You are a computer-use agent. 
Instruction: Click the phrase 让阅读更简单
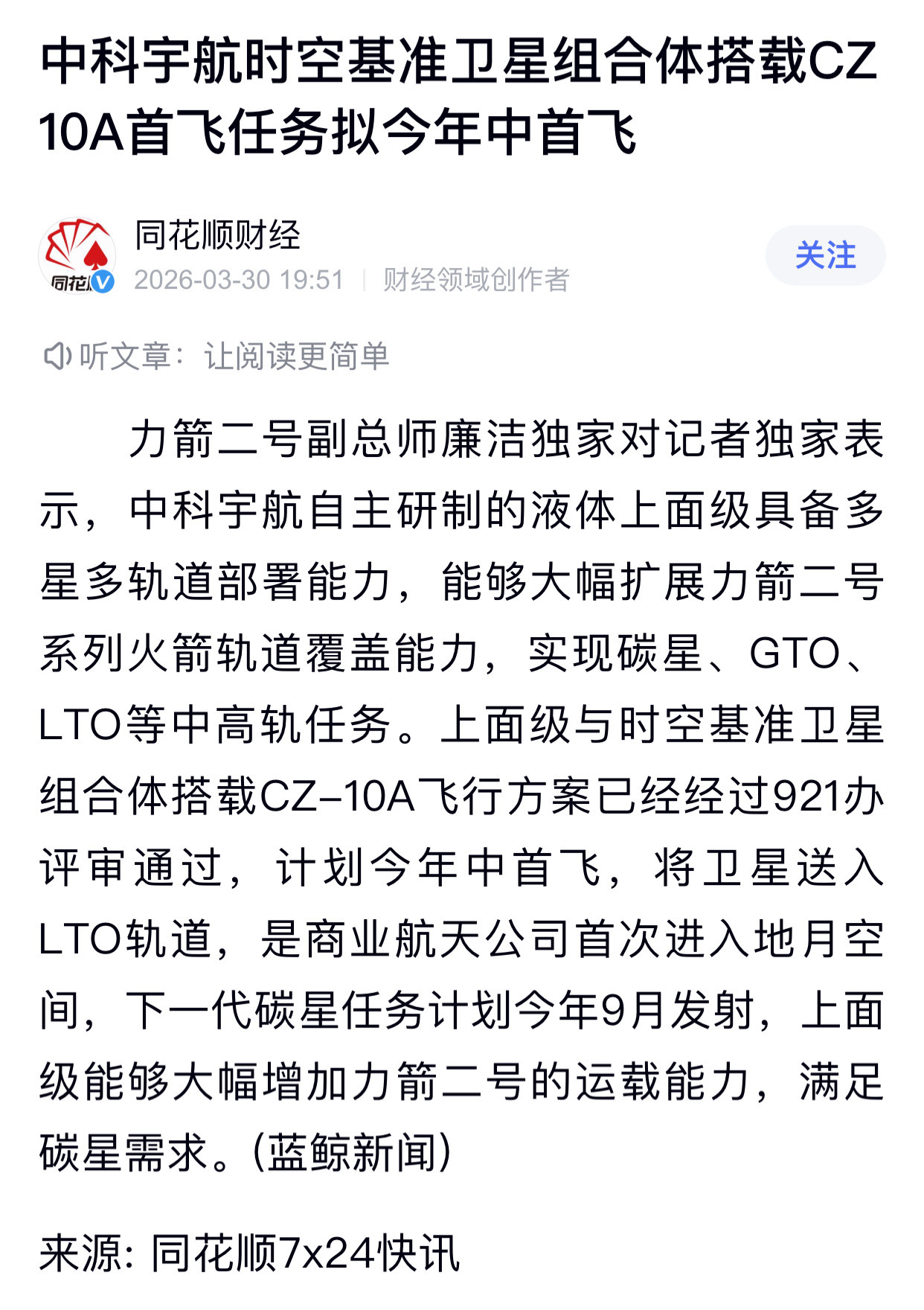(x=298, y=356)
